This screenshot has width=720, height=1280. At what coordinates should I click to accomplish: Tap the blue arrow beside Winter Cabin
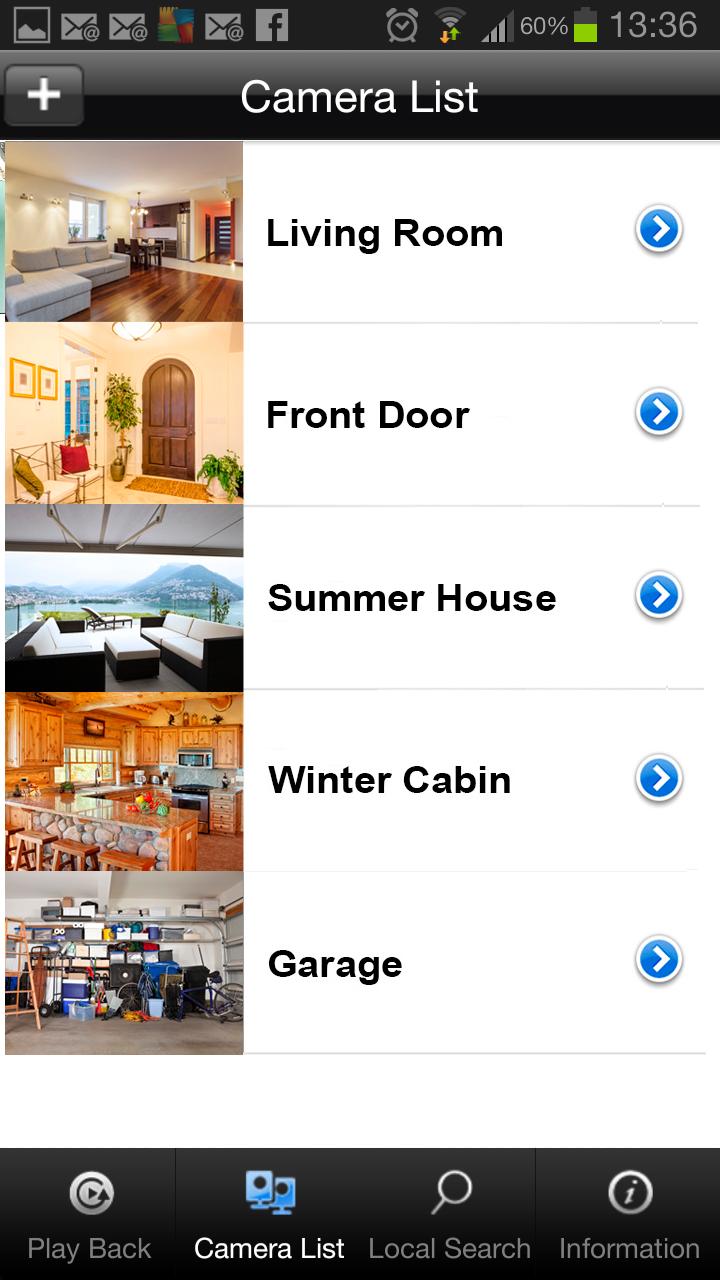(659, 779)
